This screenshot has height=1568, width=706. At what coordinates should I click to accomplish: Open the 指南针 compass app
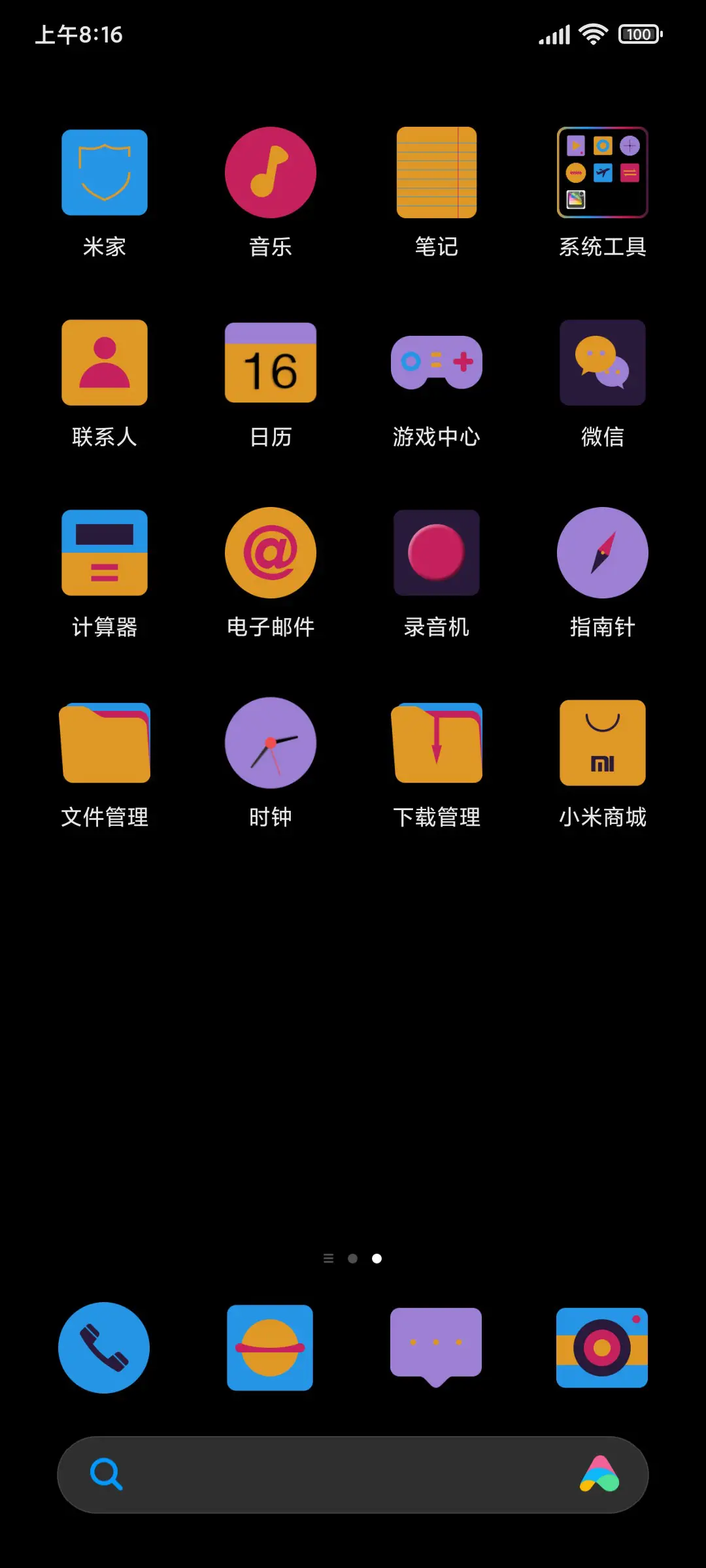[x=602, y=552]
